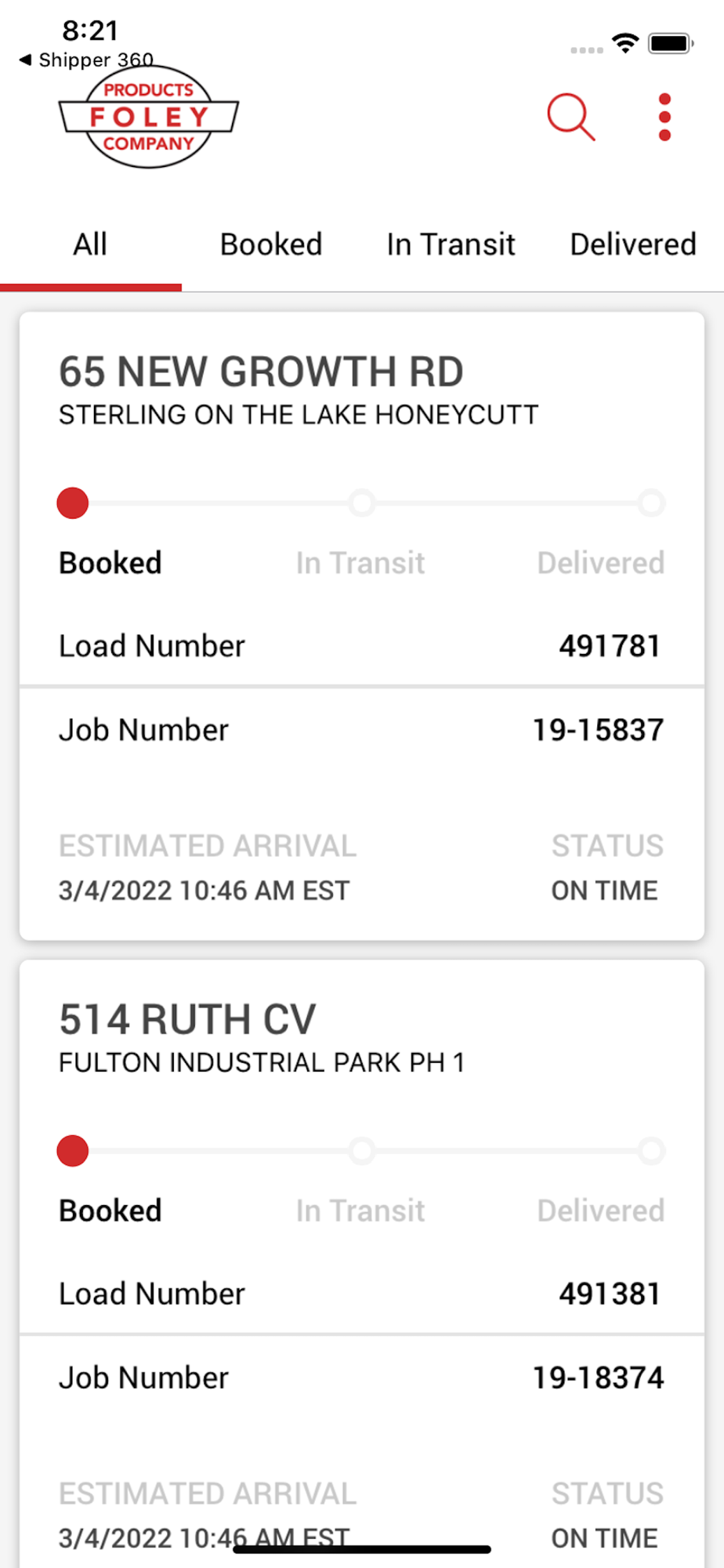
Task: Open the 514 Ruth Cv load card
Action: [362, 1264]
